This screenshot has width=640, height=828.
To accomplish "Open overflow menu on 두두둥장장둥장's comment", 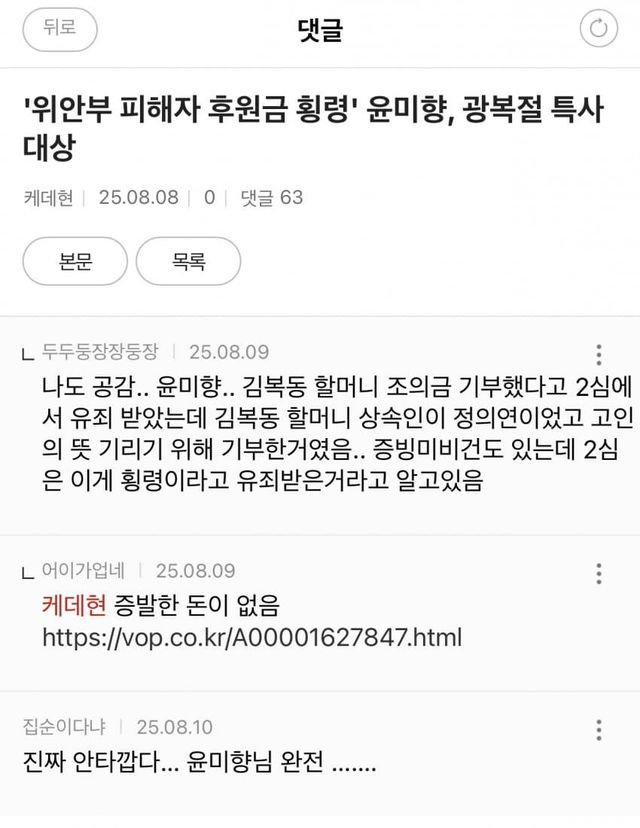I will click(599, 354).
